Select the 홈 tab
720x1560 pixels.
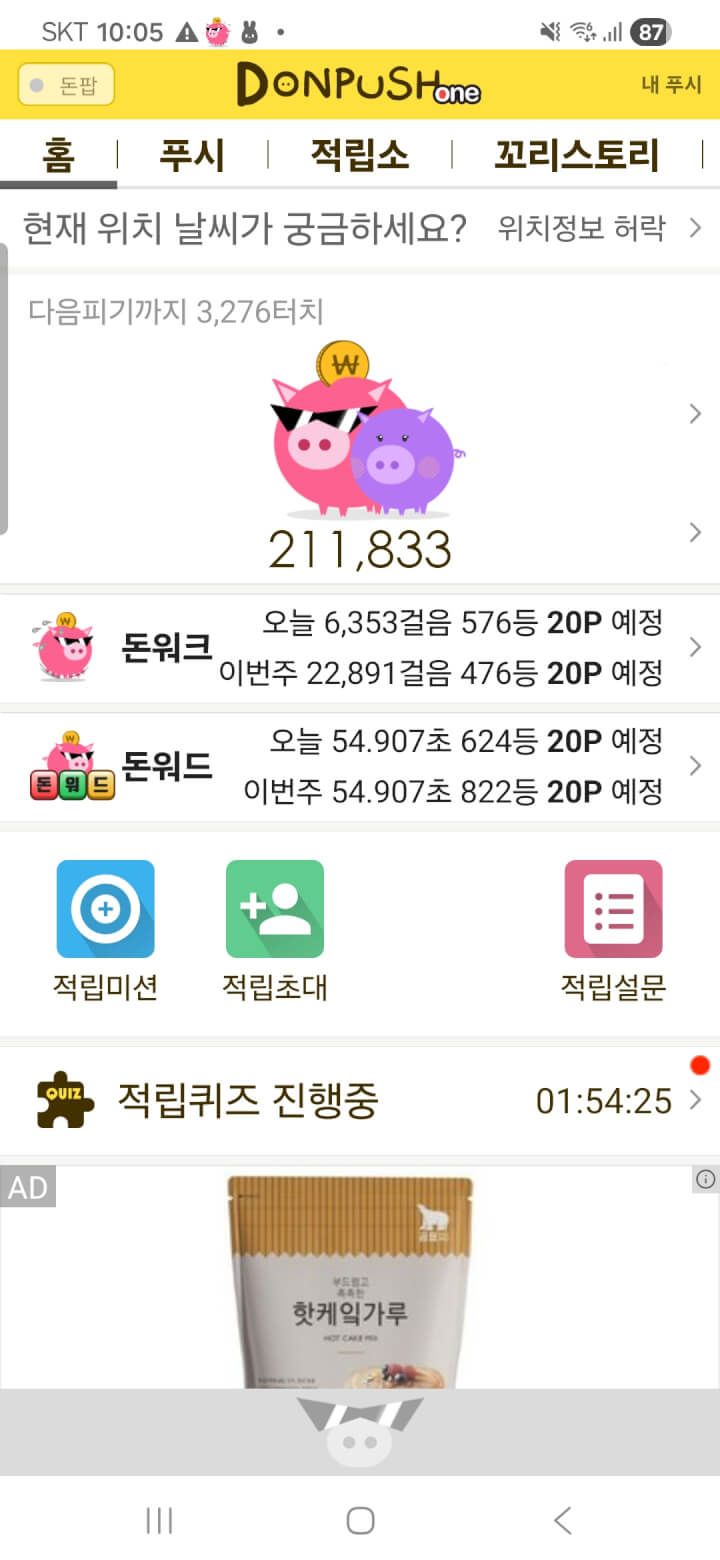point(58,155)
